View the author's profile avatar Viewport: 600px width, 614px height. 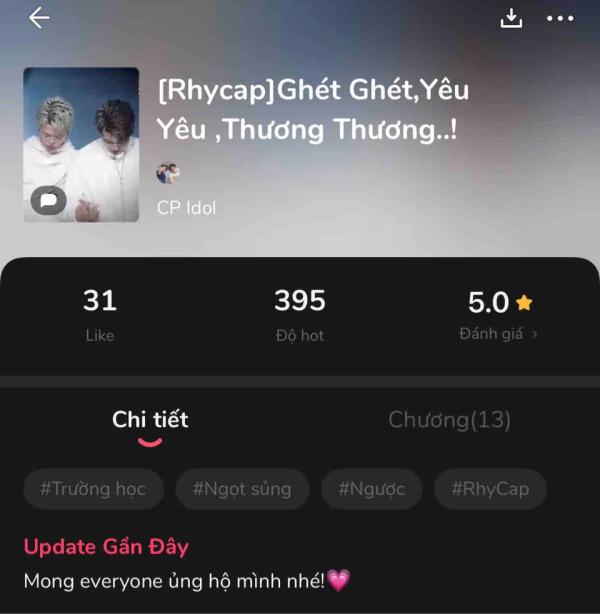point(168,173)
